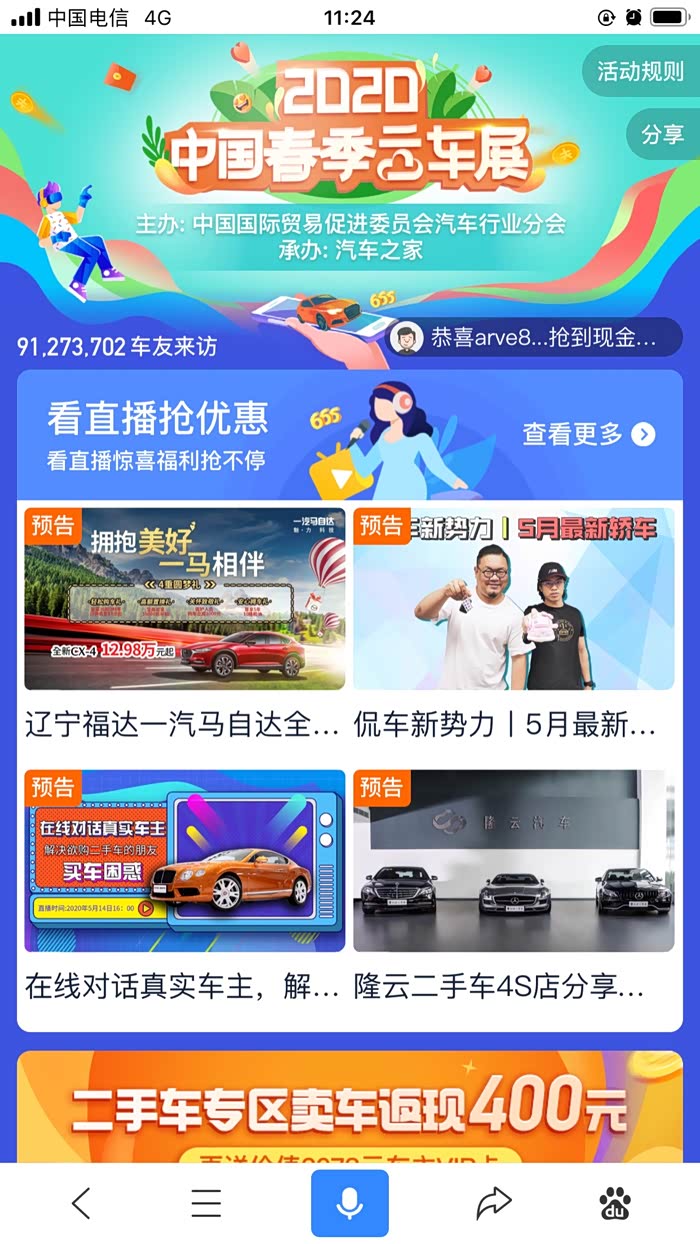Share this page from the browser toolbar
700x1244 pixels.
[x=493, y=1203]
